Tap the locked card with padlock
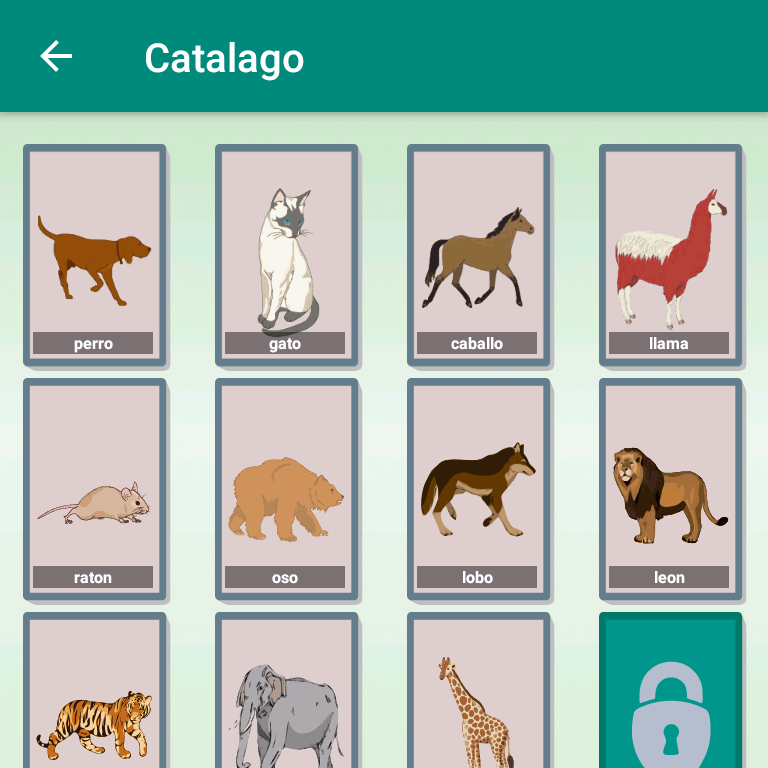Screen dimensions: 768x768 (x=670, y=700)
